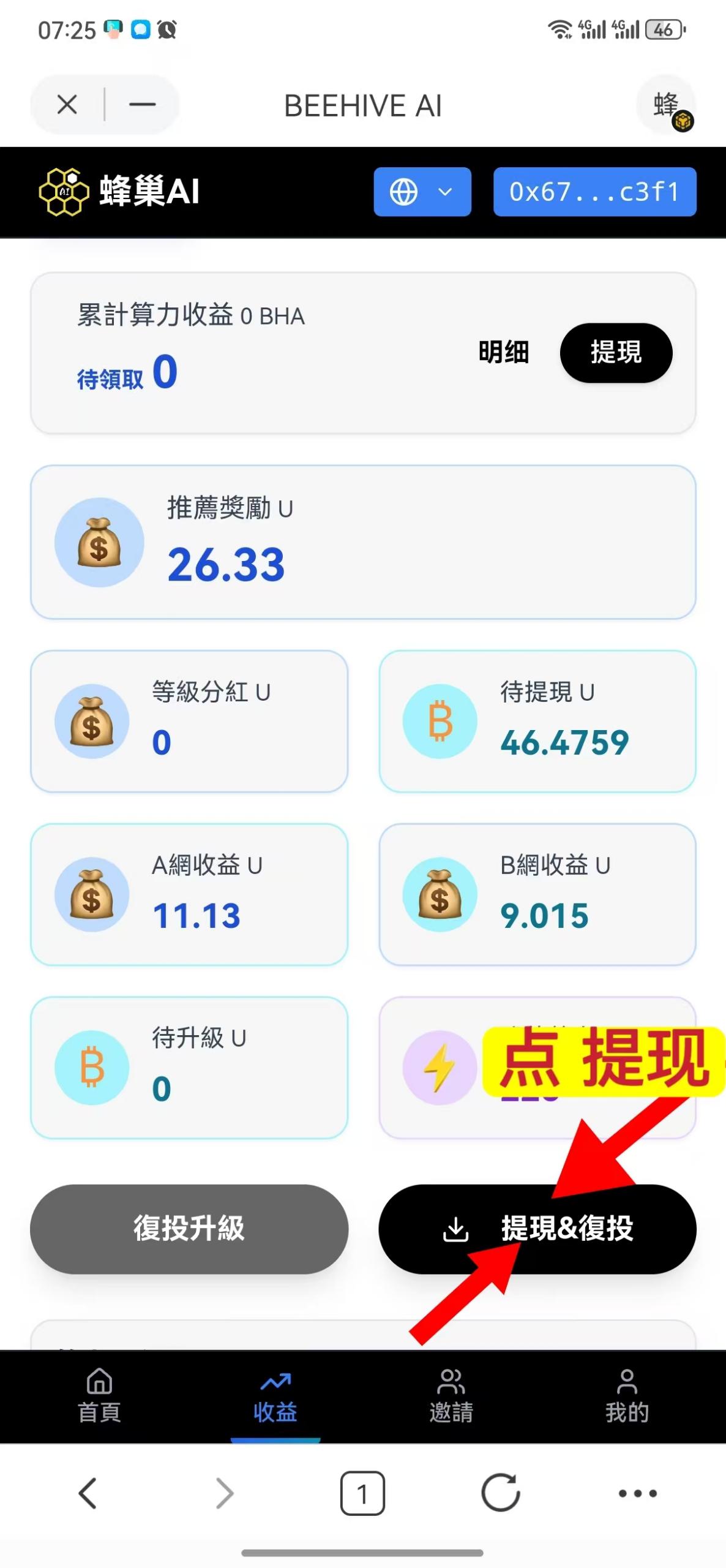This screenshot has height=1568, width=726.
Task: Tap the 蜂 avatar icon at top
Action: coord(667,106)
